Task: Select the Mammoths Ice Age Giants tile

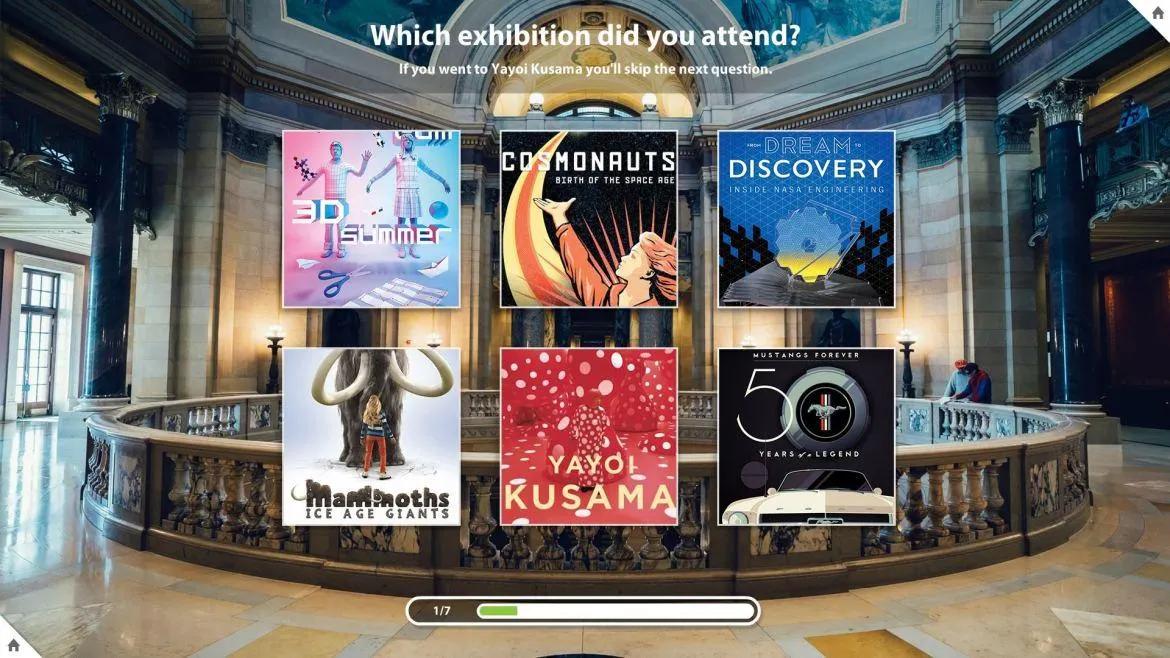Action: pos(371,436)
